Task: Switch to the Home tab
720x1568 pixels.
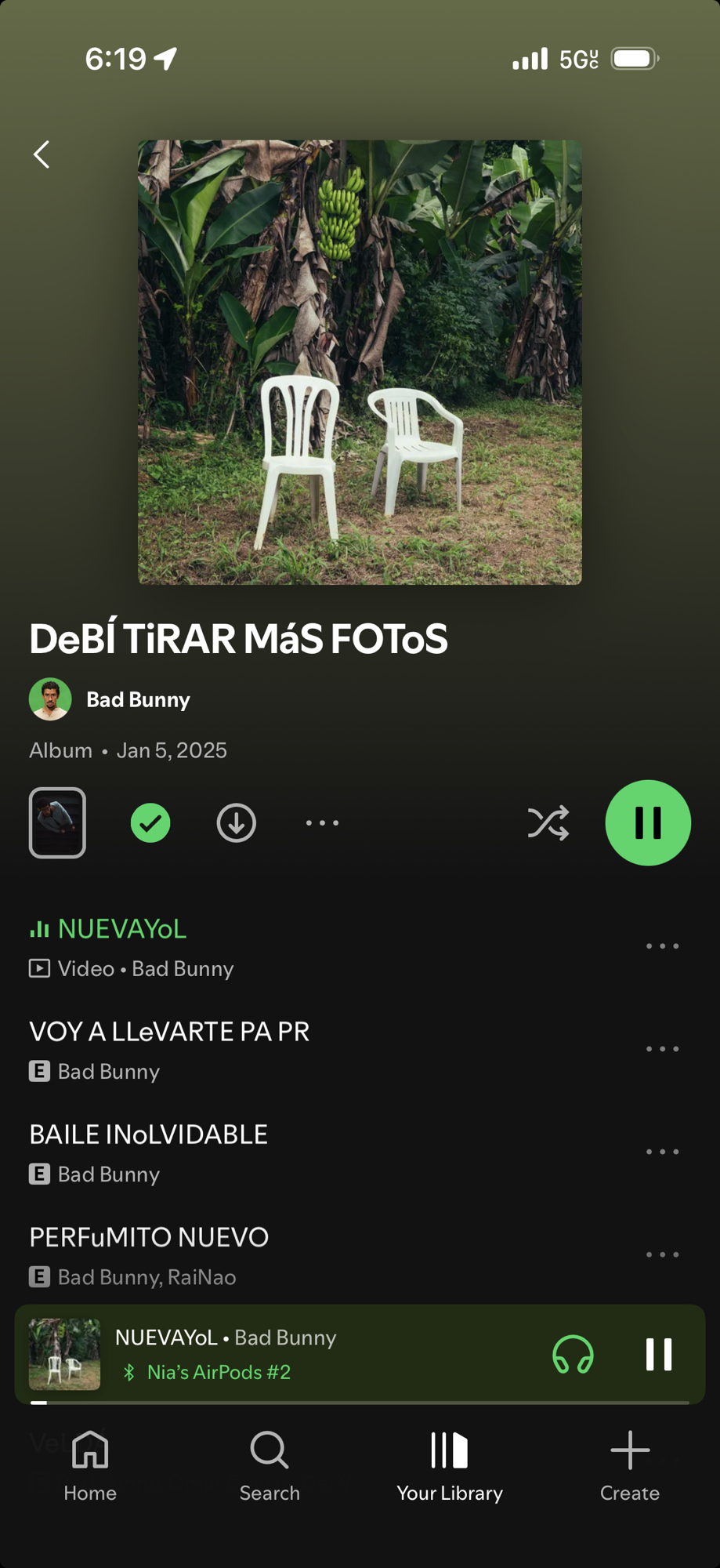Action: (90, 1465)
